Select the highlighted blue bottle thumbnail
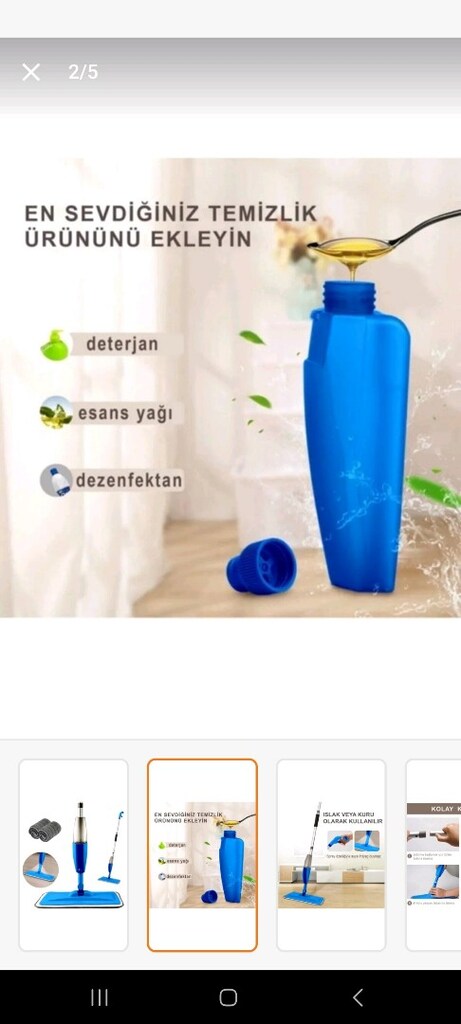The image size is (461, 1024). (x=202, y=855)
